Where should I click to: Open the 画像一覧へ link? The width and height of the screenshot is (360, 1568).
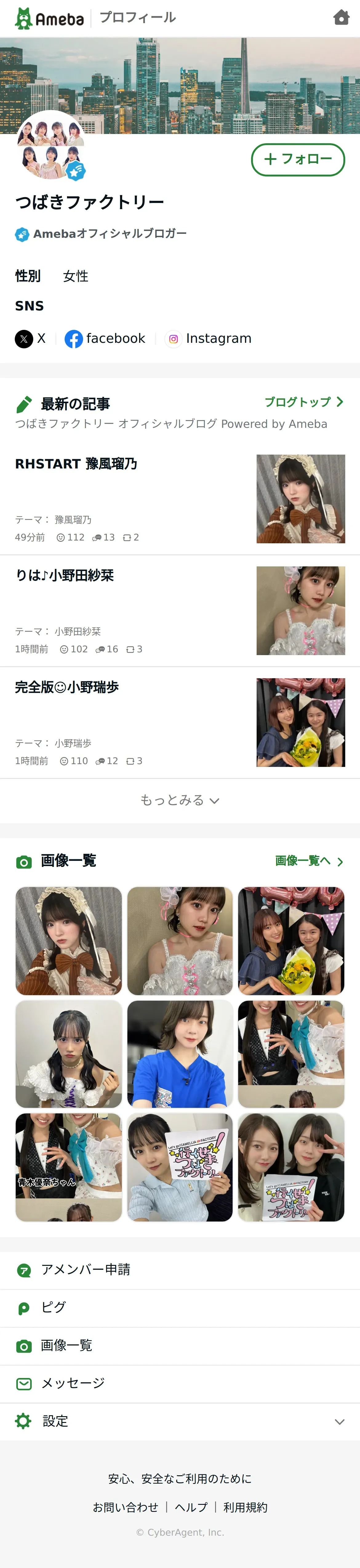(x=309, y=861)
